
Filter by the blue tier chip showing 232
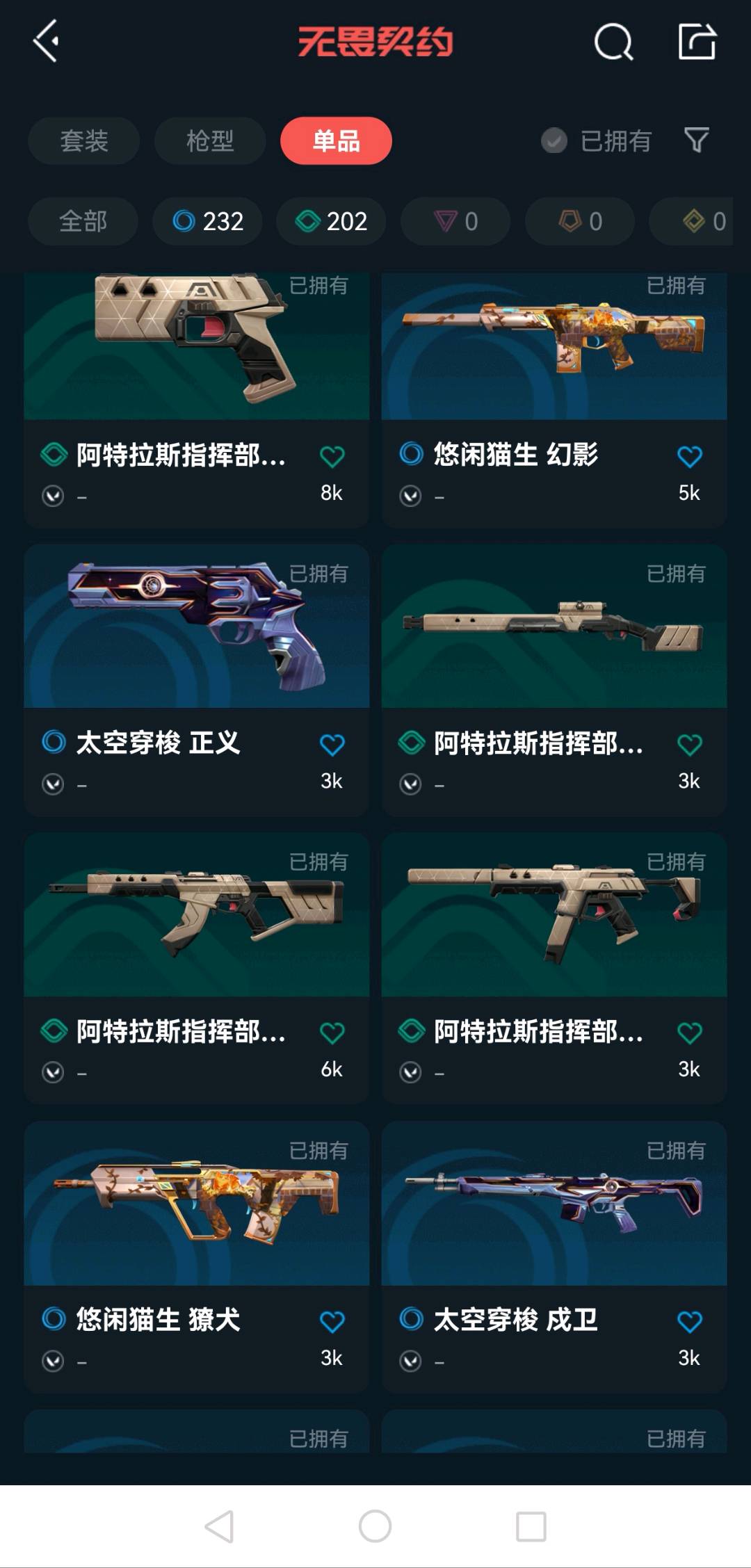[x=207, y=221]
